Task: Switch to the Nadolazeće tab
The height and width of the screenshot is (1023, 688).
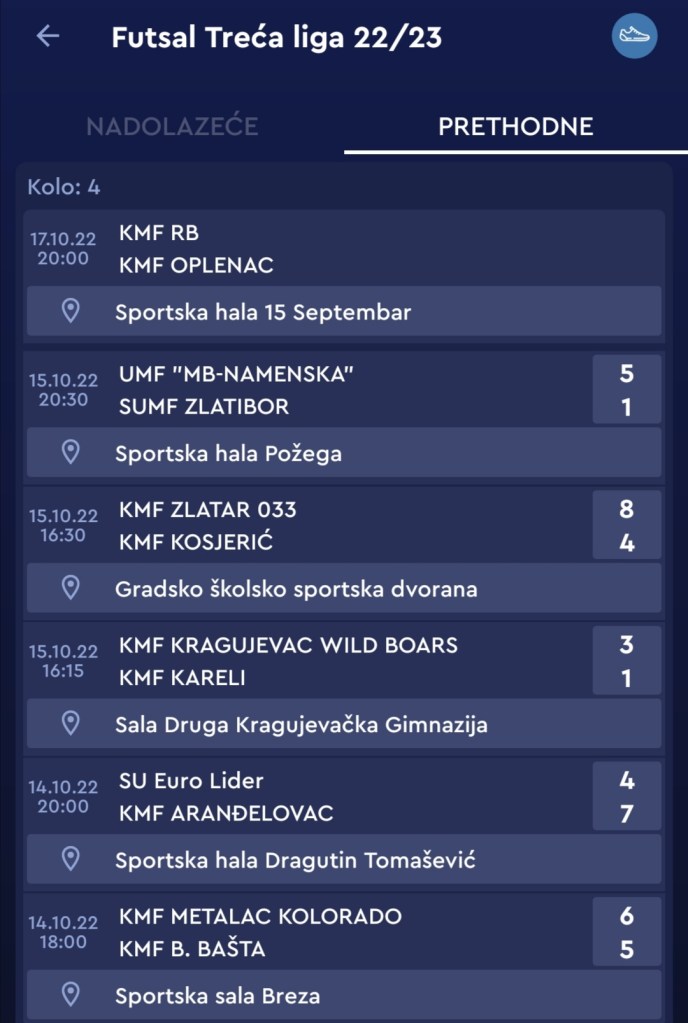Action: pos(172,127)
